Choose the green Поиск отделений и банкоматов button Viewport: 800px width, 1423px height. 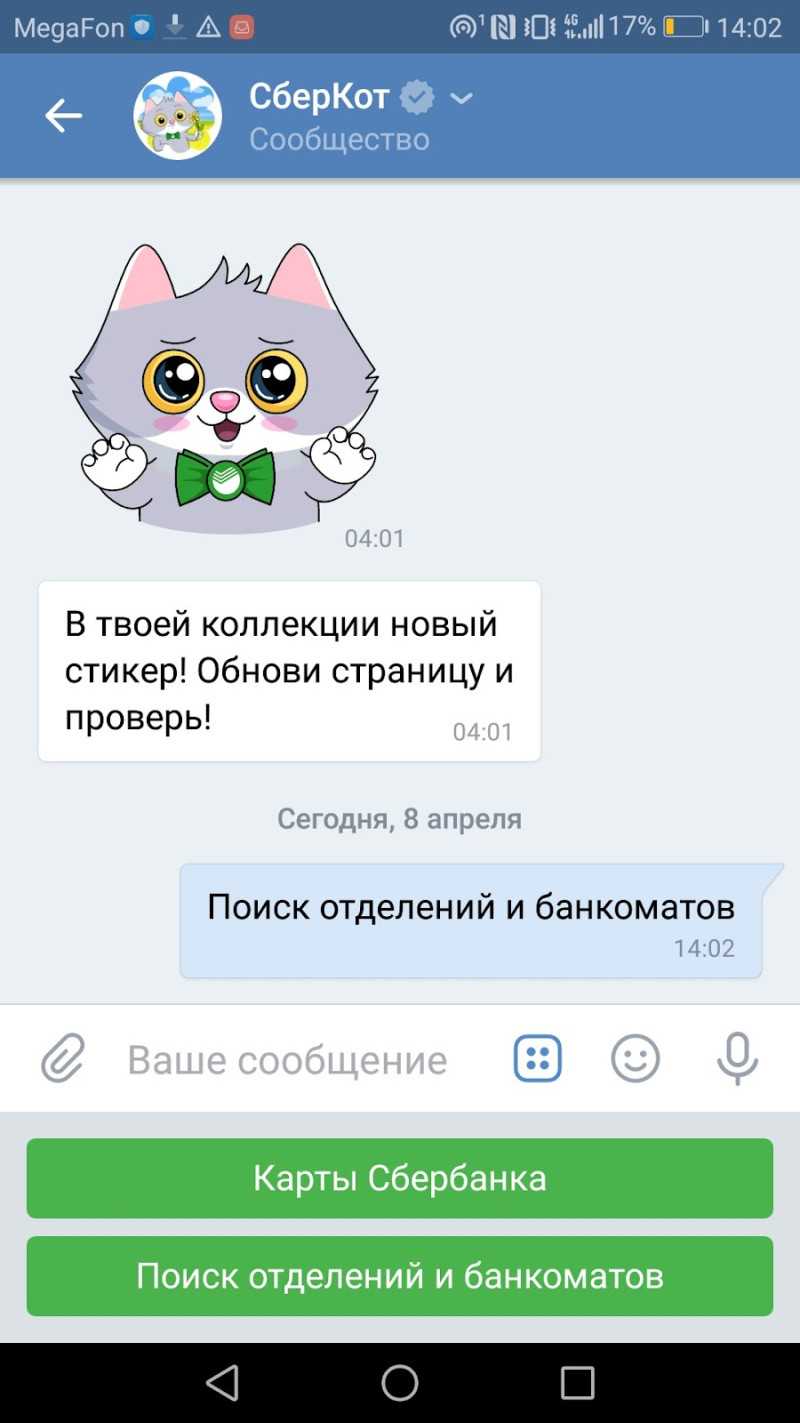coord(400,1276)
